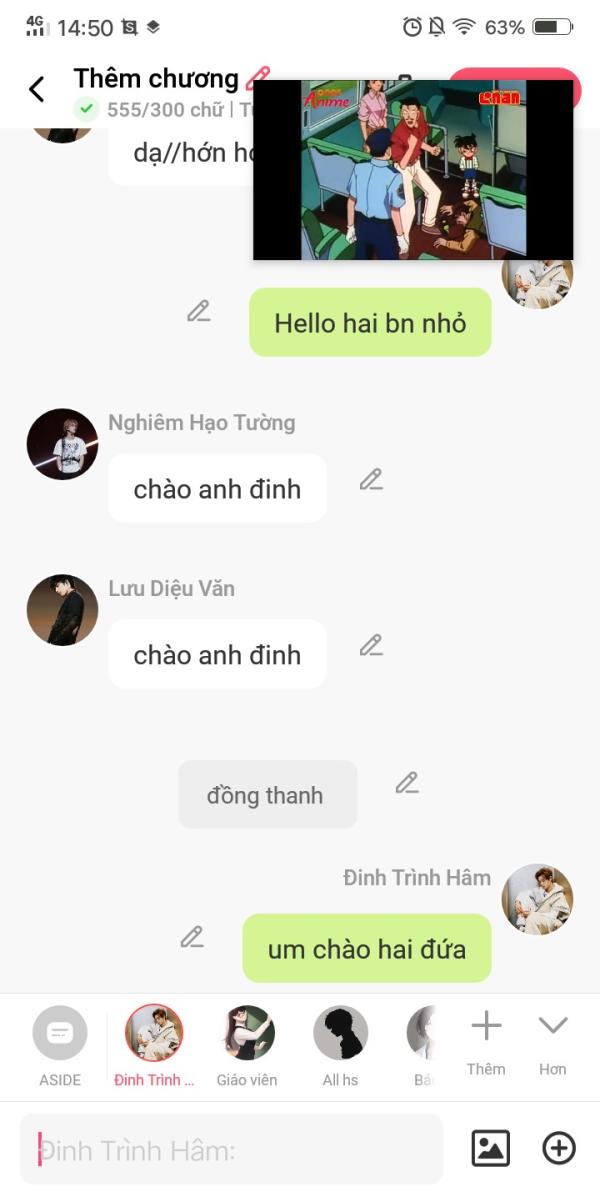Add a new character with Thêm
600x1197 pixels.
[486, 1042]
